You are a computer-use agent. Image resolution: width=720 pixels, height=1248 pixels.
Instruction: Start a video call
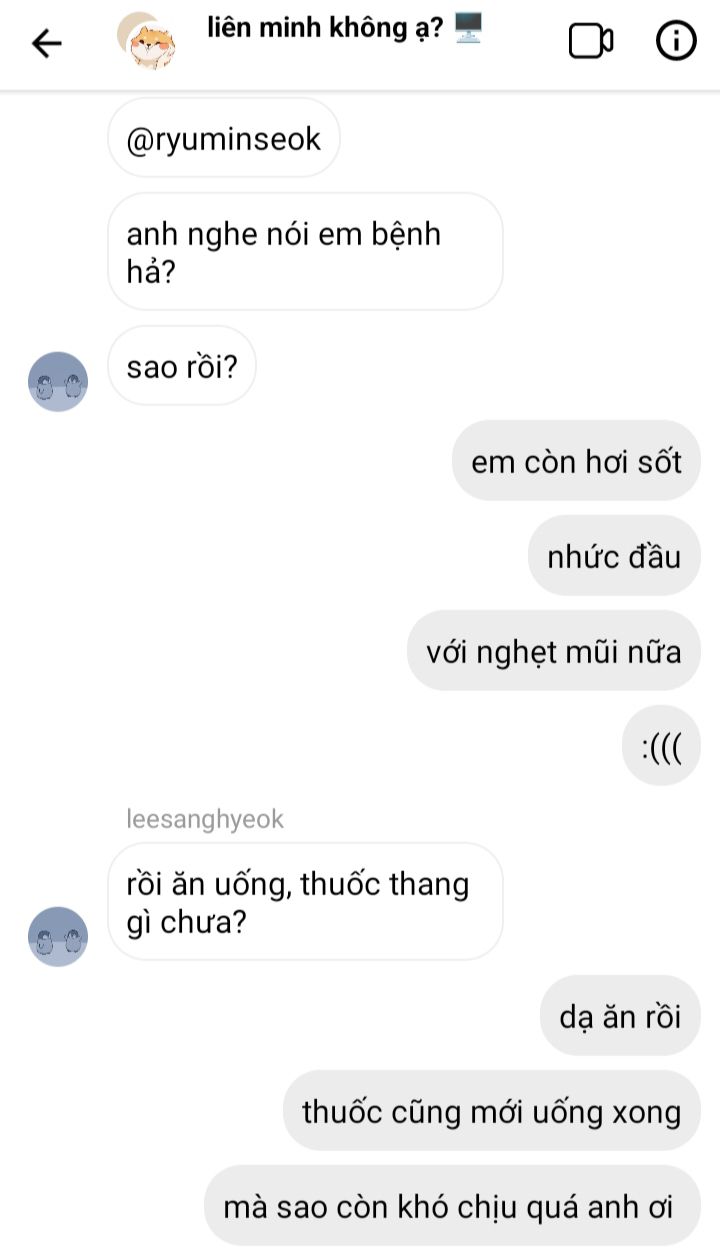pyautogui.click(x=590, y=42)
